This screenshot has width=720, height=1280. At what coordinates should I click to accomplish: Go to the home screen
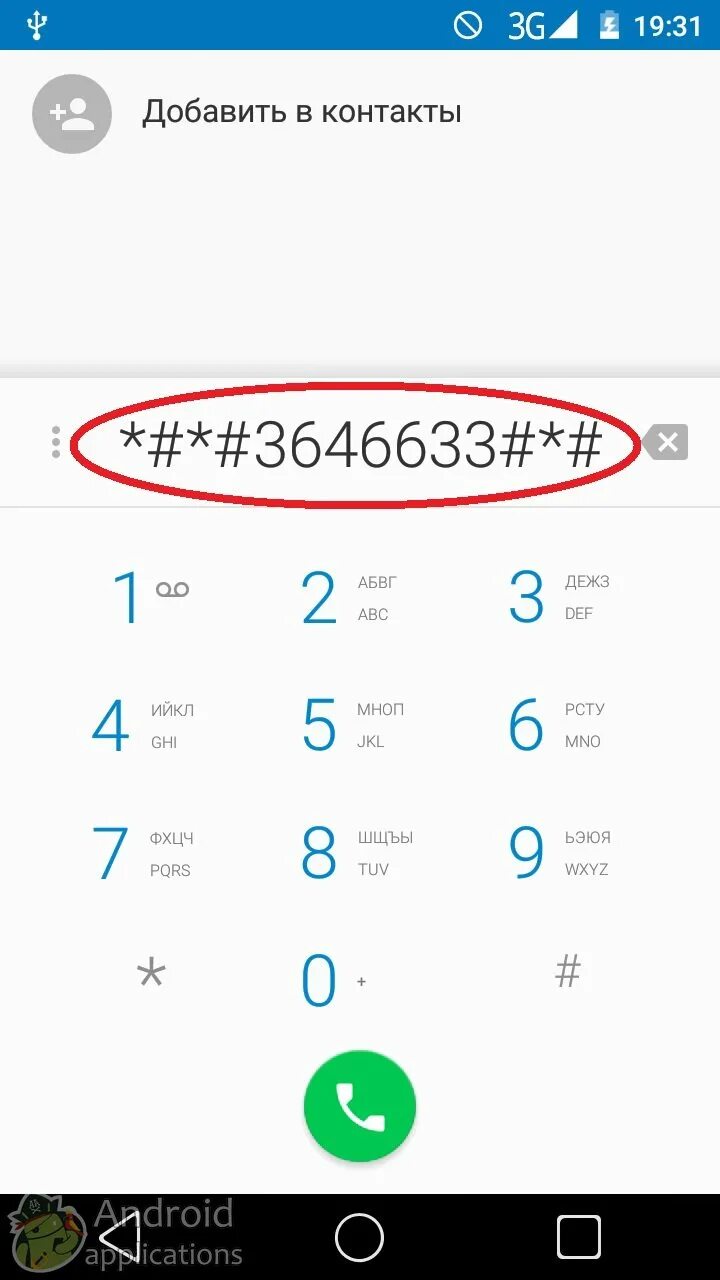360,1238
